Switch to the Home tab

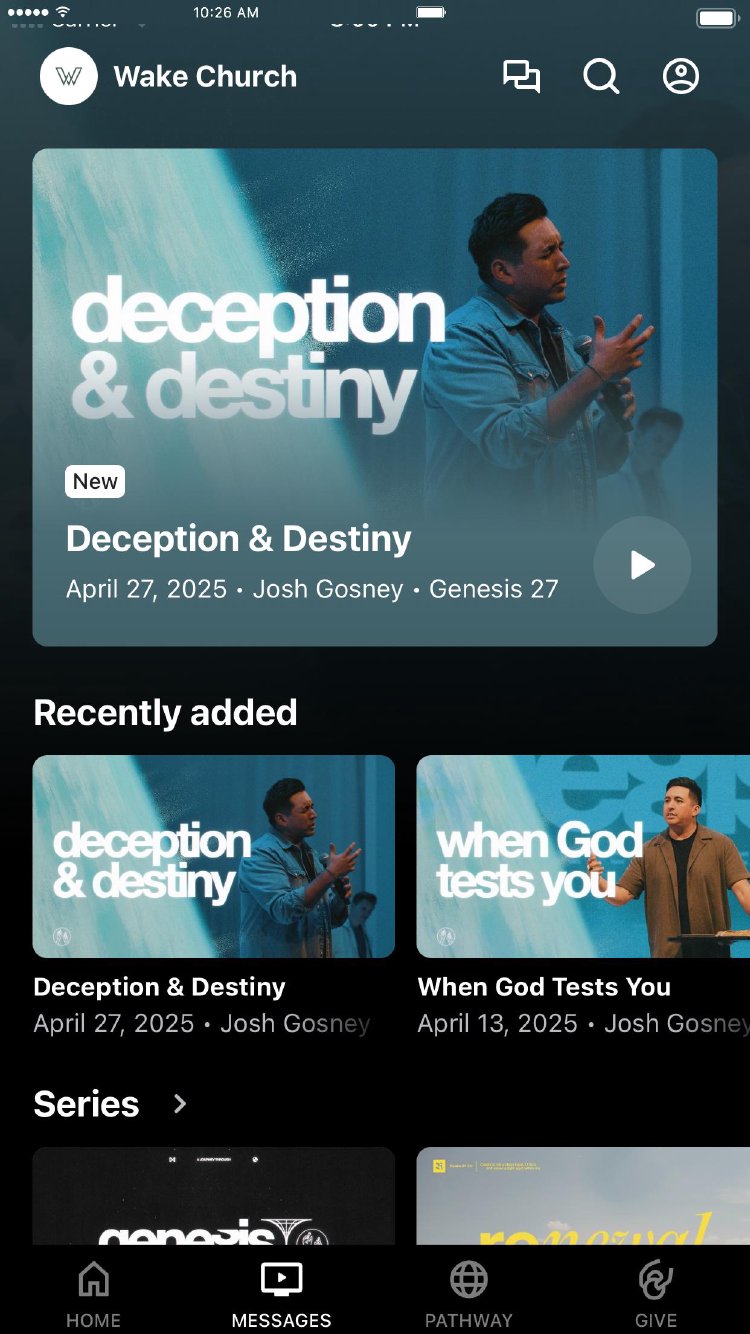(x=94, y=1294)
